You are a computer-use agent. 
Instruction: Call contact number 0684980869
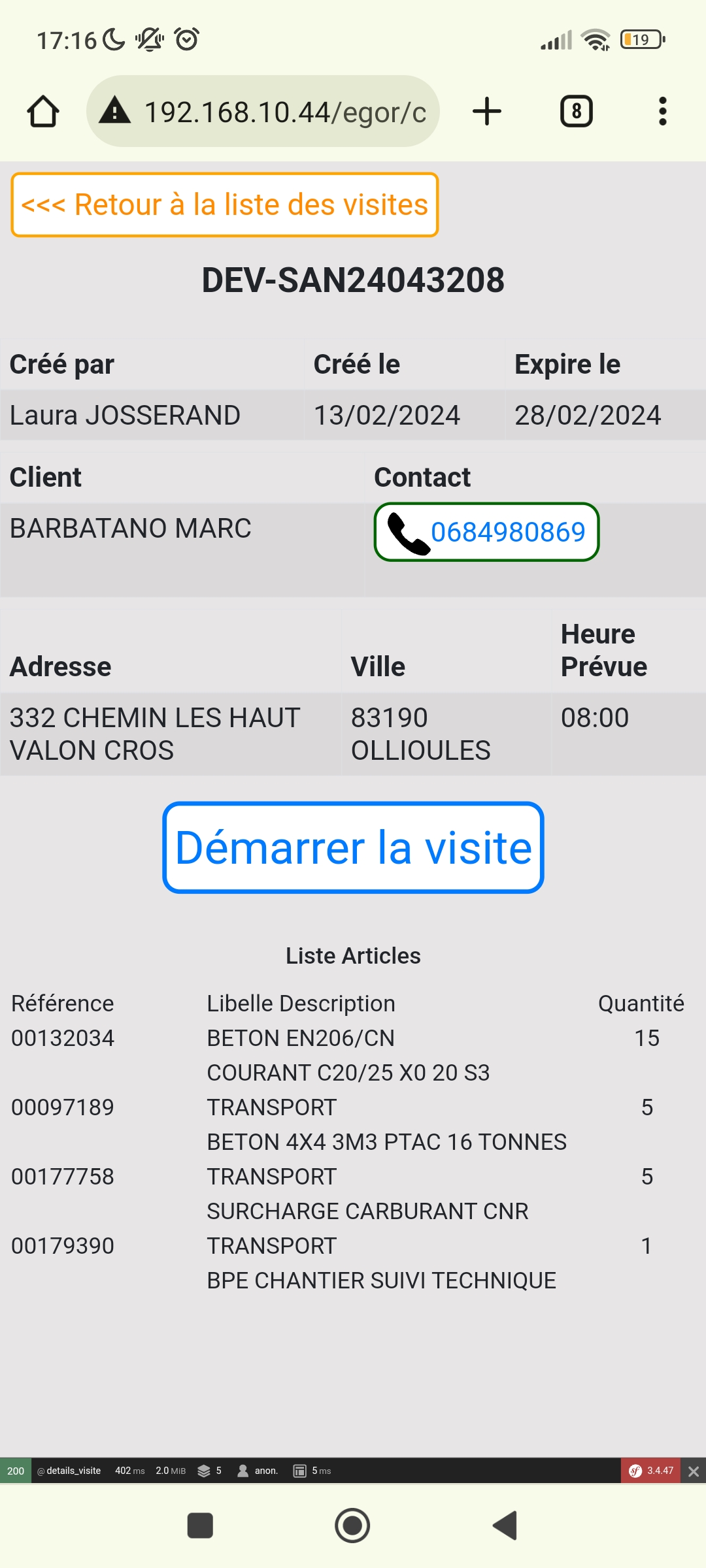(x=486, y=532)
